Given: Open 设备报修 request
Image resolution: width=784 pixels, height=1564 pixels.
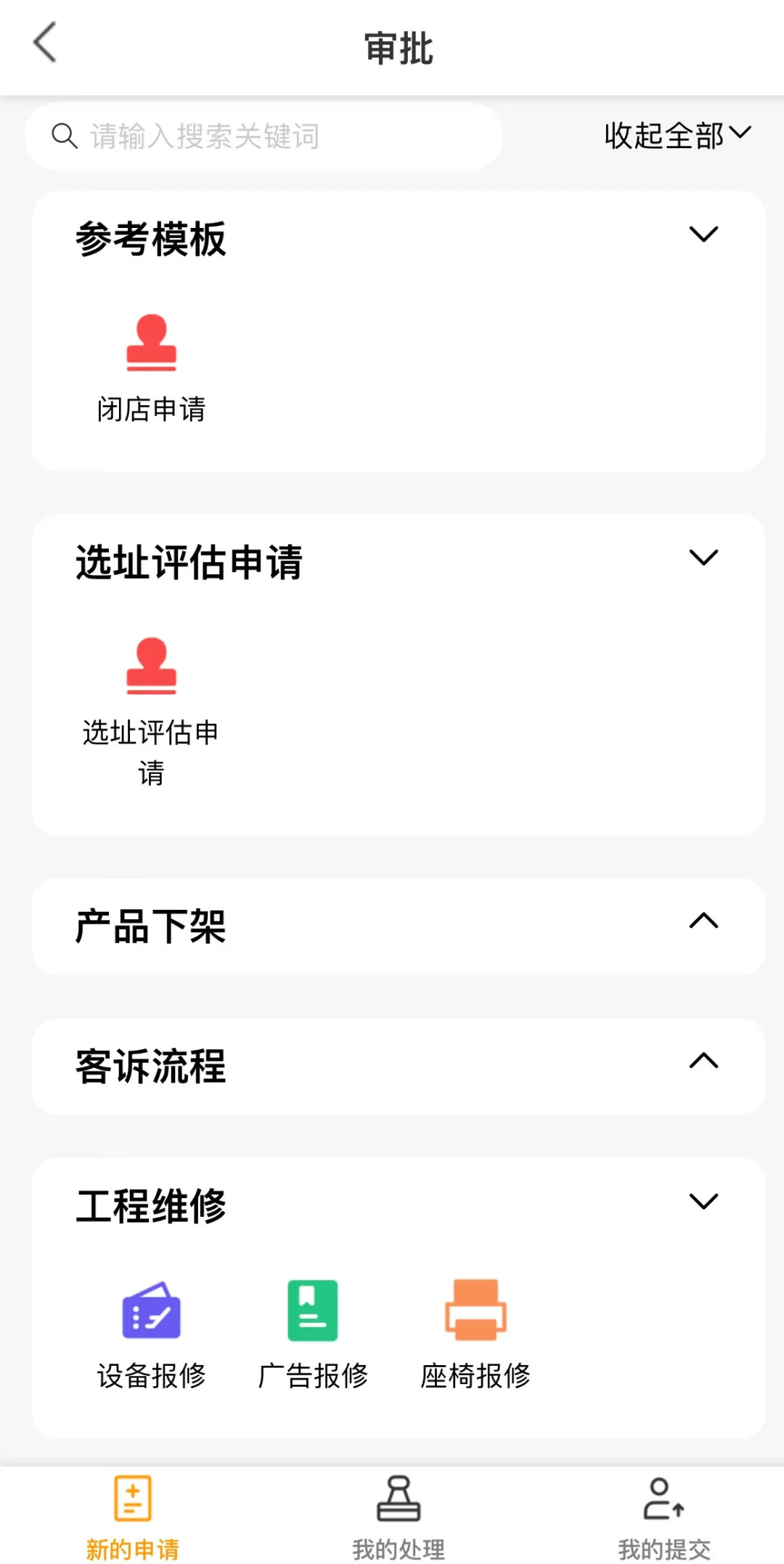Looking at the screenshot, I should [x=151, y=1335].
